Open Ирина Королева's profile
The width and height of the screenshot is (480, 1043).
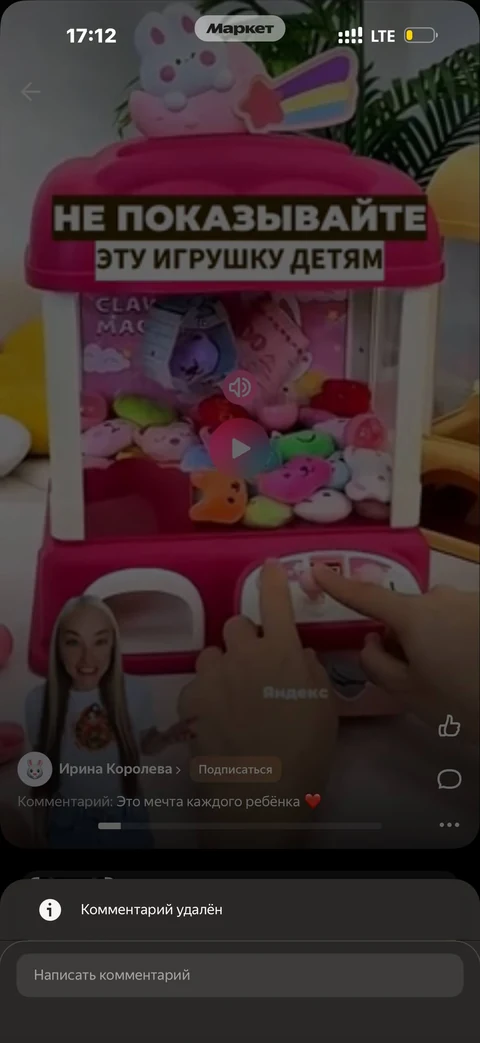(x=120, y=770)
